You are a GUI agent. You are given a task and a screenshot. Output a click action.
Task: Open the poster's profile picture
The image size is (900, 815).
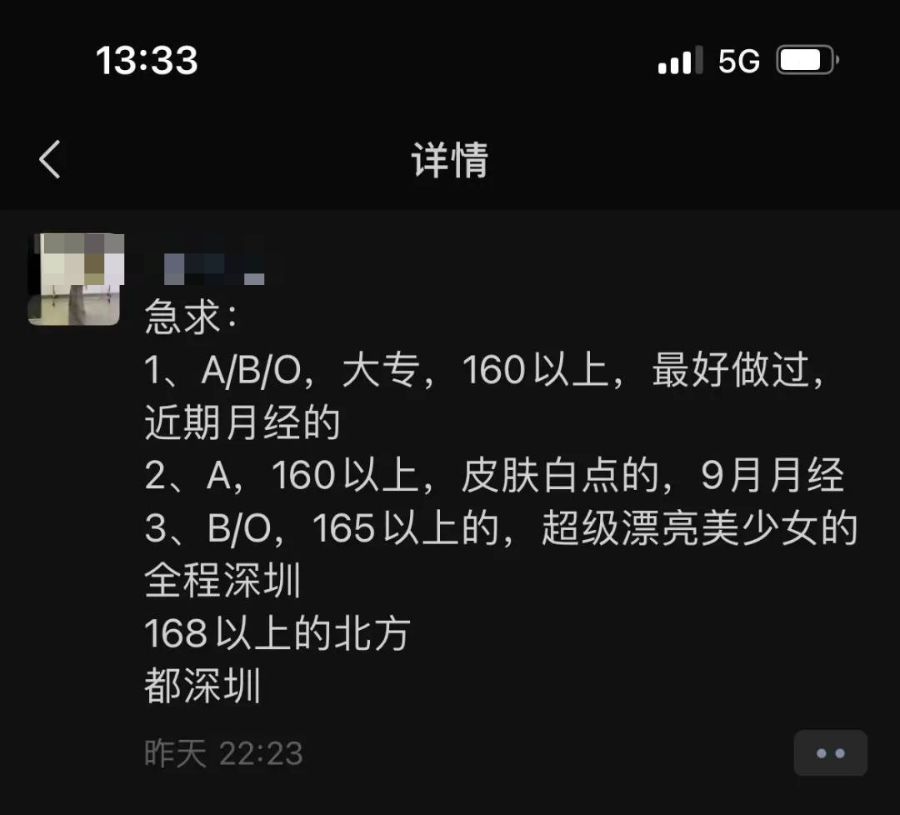coord(78,279)
